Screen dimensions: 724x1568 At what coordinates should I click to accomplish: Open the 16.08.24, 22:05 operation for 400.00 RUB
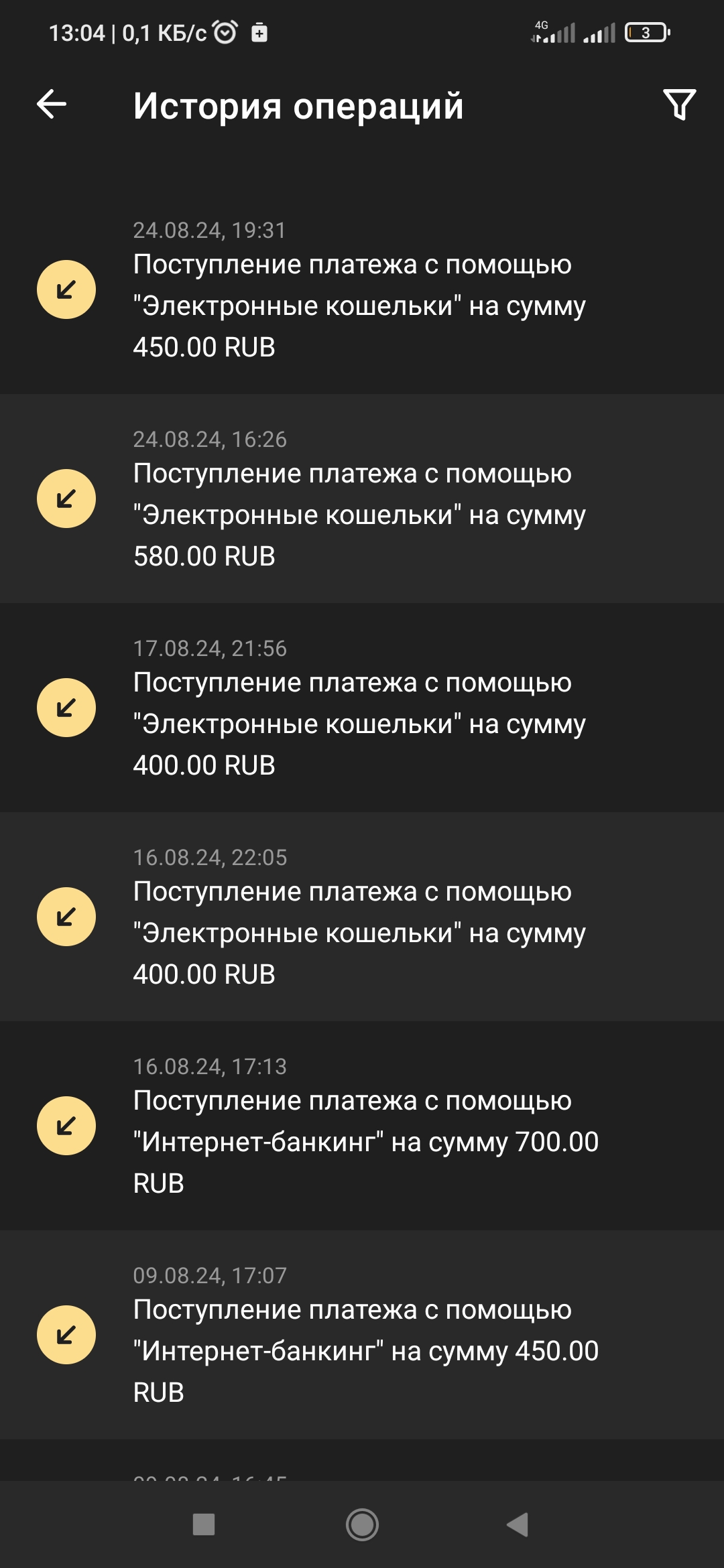(x=362, y=917)
